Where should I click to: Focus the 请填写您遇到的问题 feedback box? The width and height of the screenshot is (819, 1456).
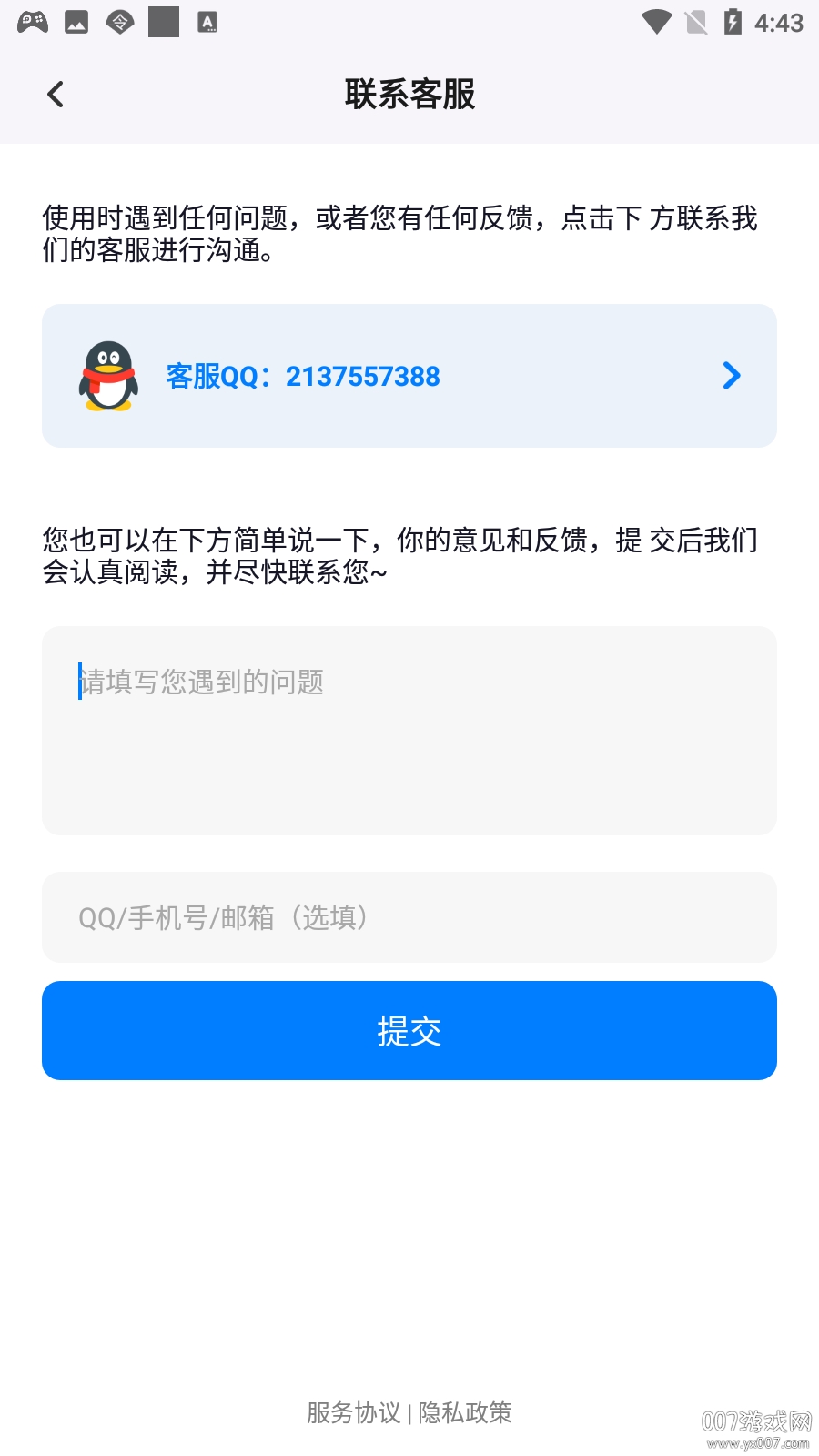click(409, 730)
